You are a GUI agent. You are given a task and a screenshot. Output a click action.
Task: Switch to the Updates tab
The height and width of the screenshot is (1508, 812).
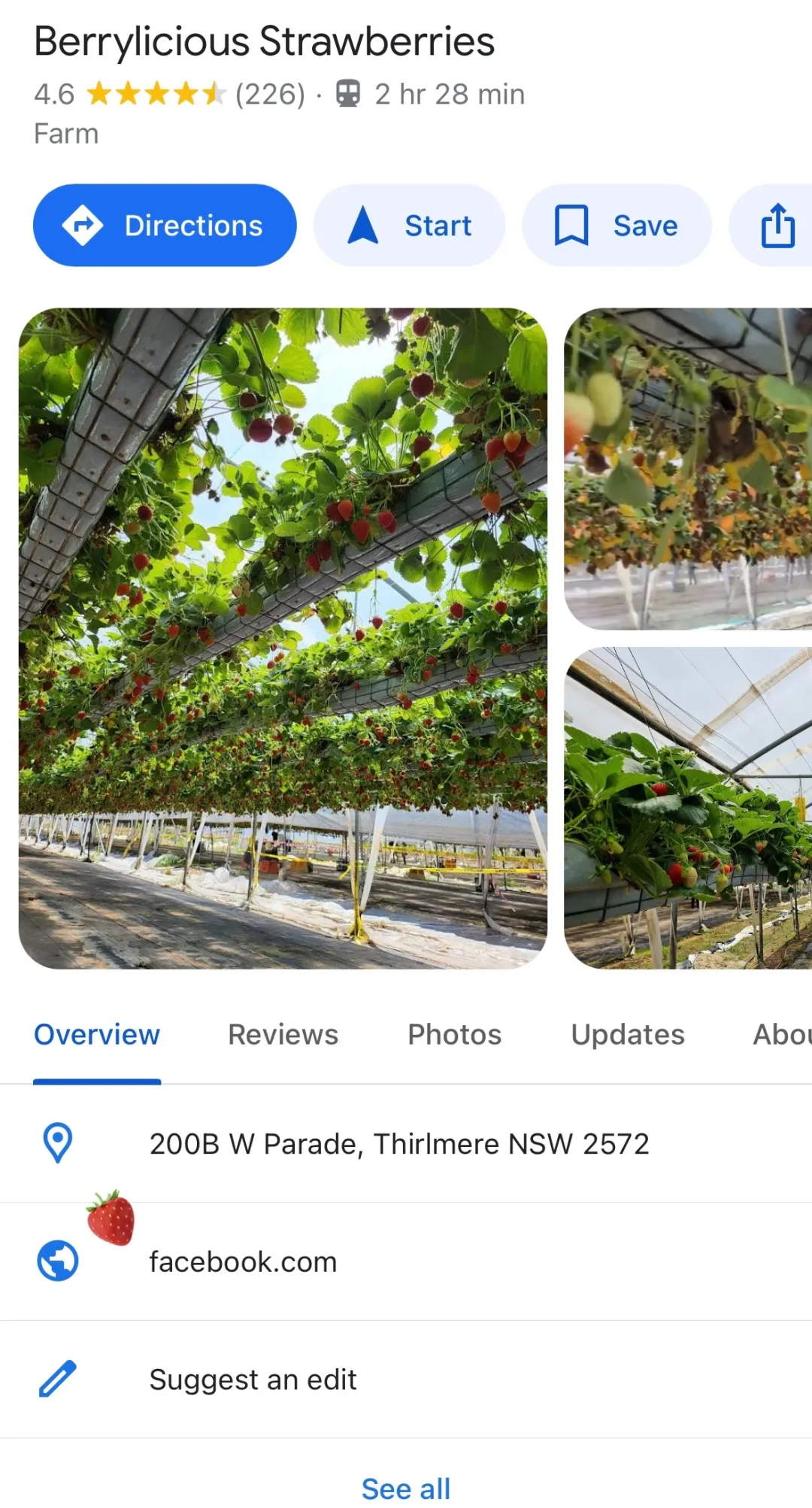point(628,1035)
